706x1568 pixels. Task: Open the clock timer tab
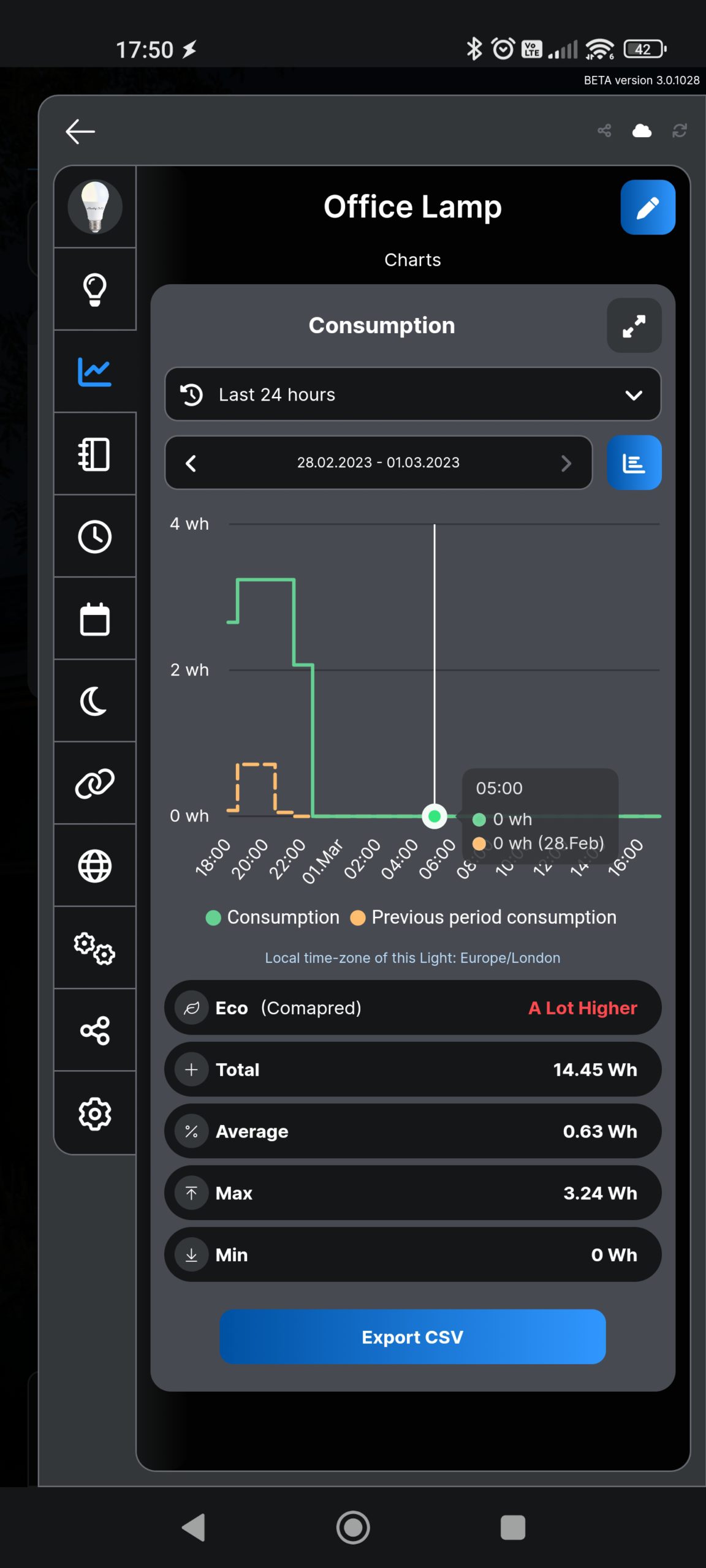click(95, 537)
